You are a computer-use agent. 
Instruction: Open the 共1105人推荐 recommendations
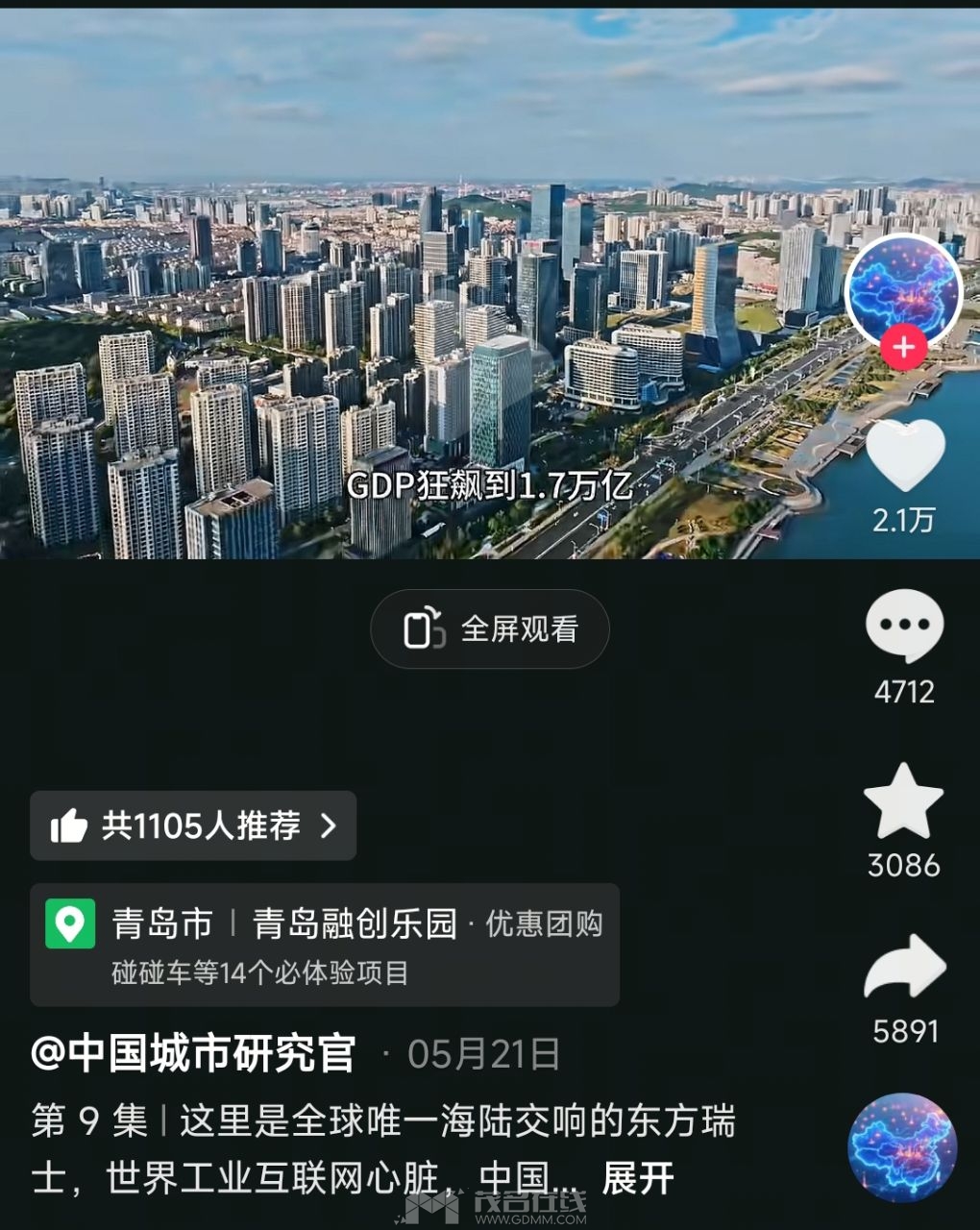[193, 825]
